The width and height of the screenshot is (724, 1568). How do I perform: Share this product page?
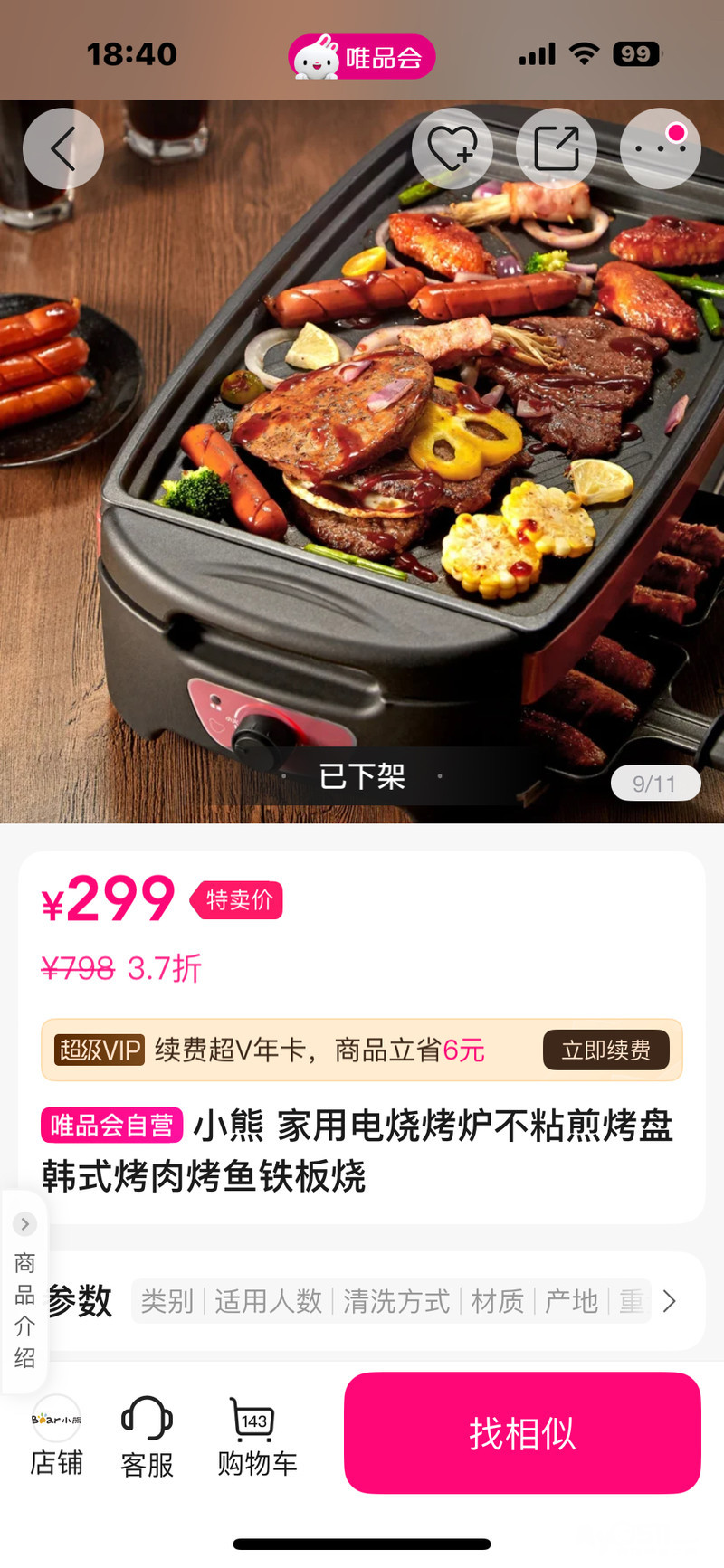click(556, 148)
